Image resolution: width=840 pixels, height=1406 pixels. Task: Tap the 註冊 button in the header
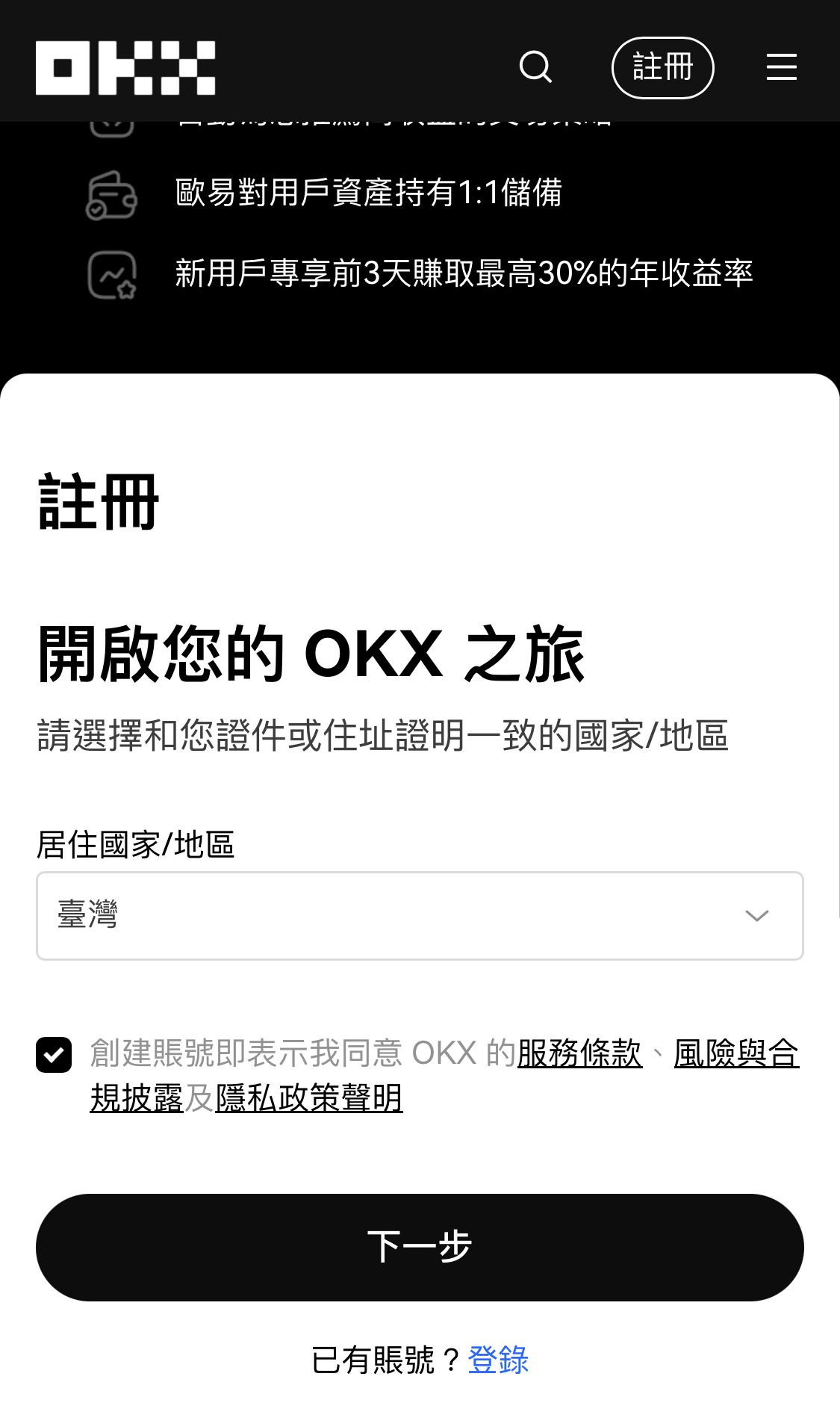coord(662,67)
